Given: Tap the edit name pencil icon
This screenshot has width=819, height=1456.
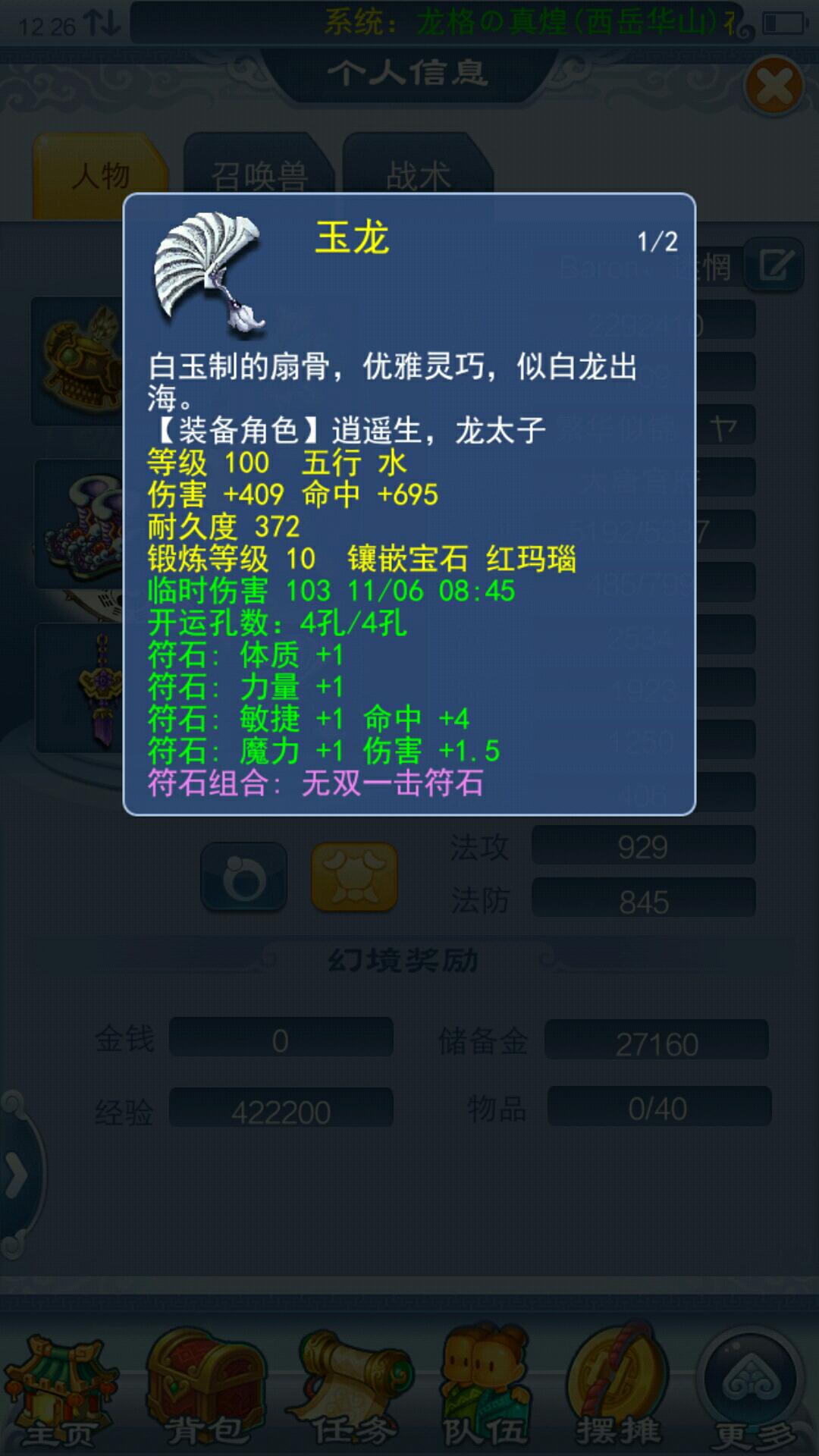Looking at the screenshot, I should coord(775,265).
